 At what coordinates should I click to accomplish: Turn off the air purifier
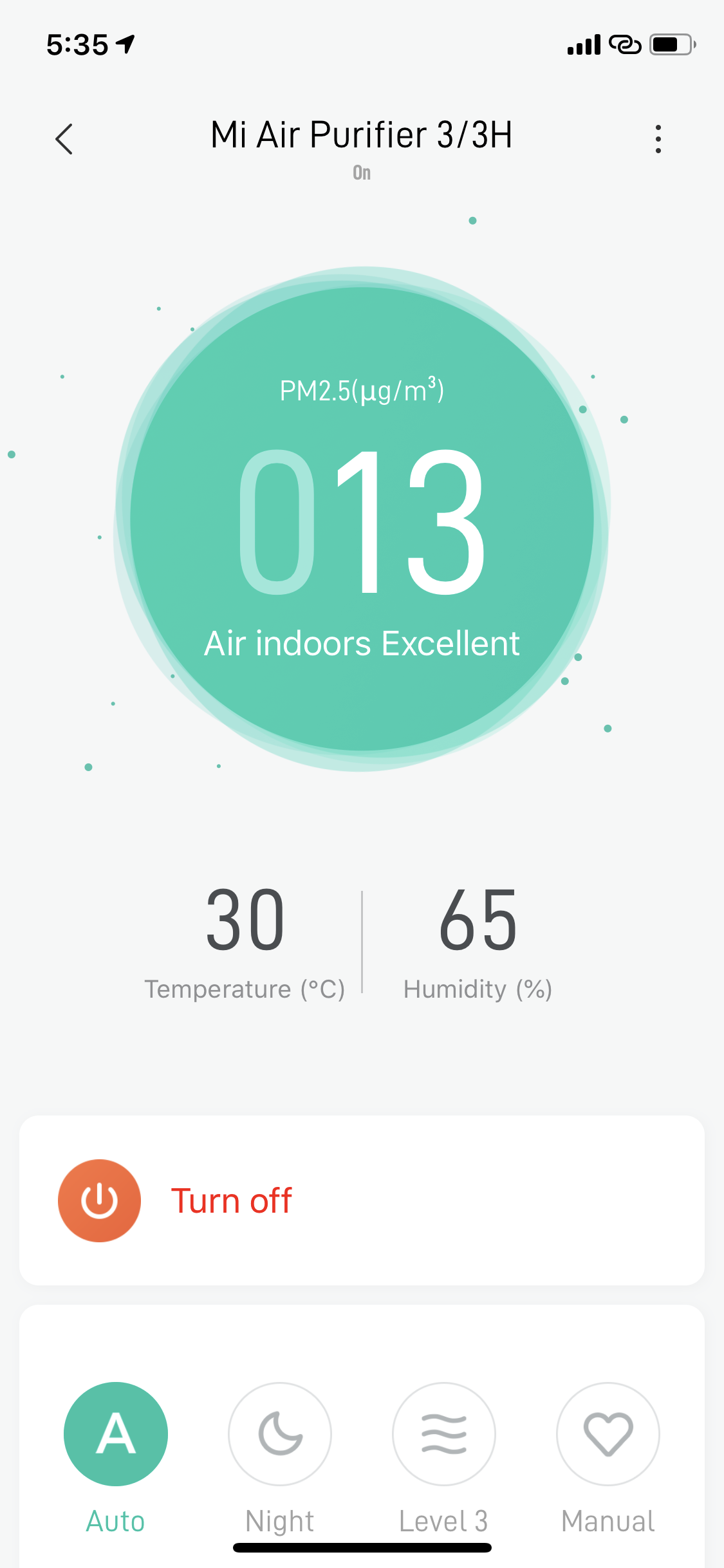pos(100,1200)
